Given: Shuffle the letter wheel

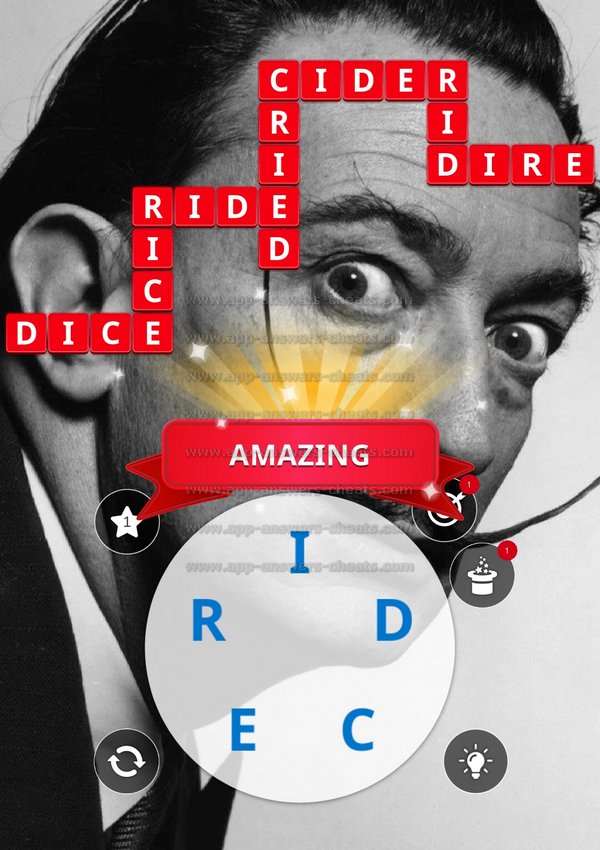Looking at the screenshot, I should tap(127, 762).
